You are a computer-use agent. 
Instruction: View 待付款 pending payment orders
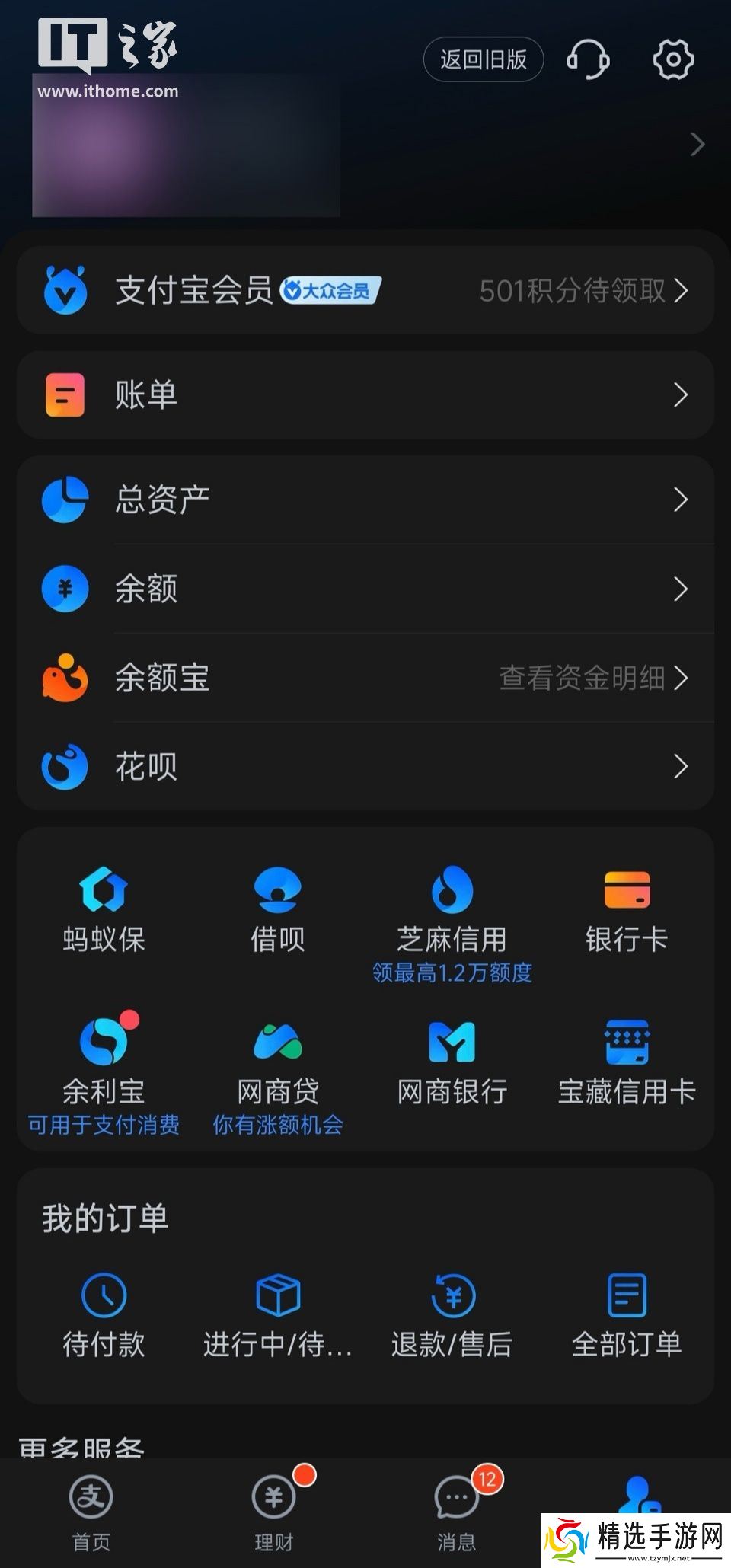point(104,1315)
